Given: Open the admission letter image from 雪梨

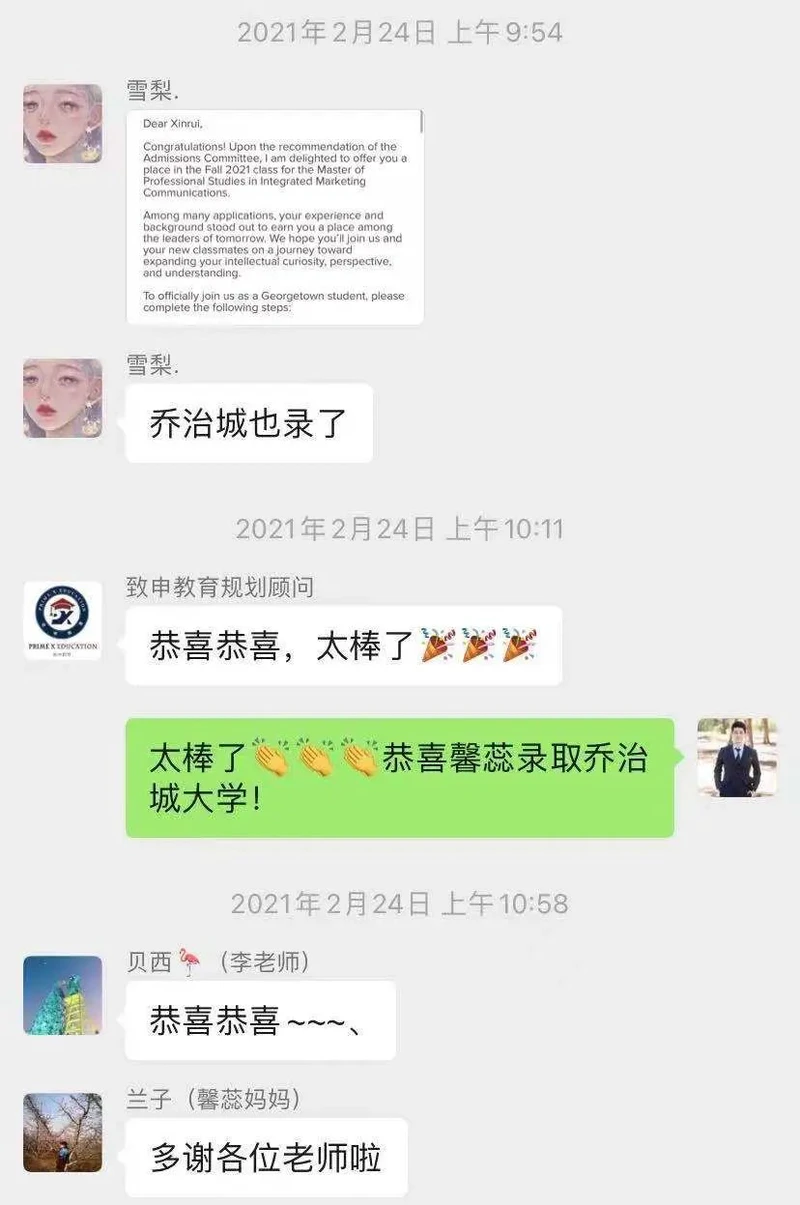Looking at the screenshot, I should tap(275, 217).
